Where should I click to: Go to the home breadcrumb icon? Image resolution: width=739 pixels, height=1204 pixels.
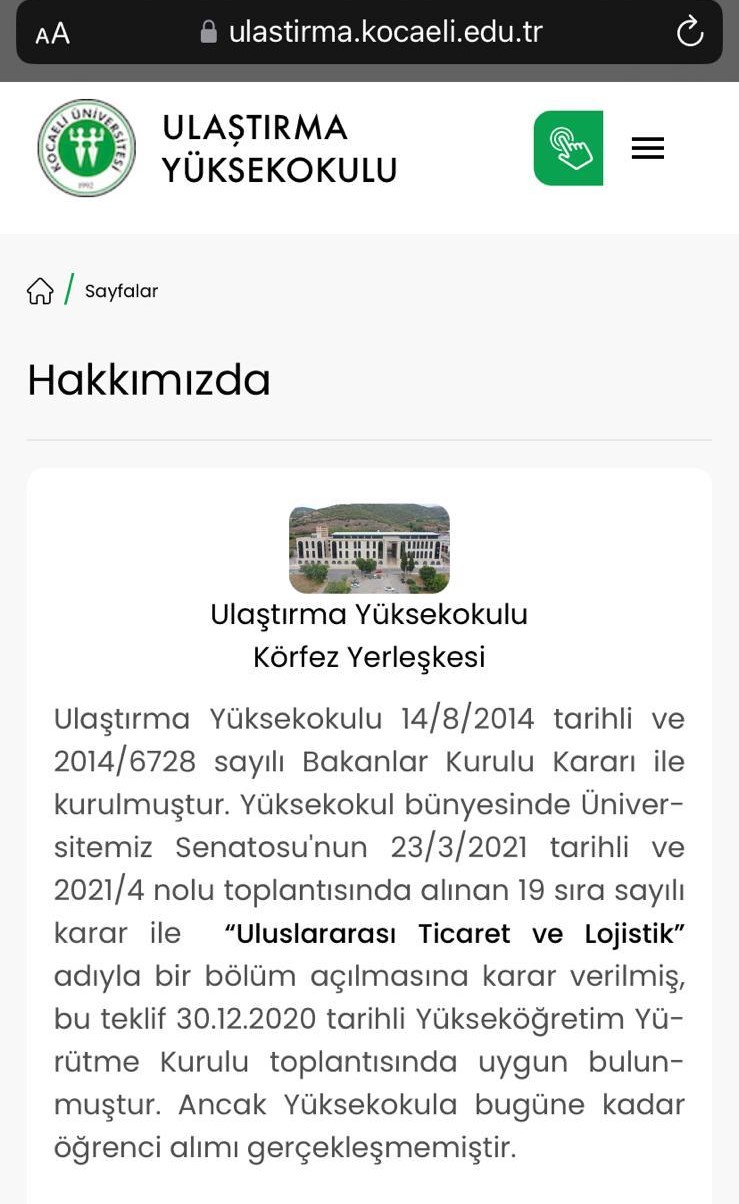pos(40,291)
